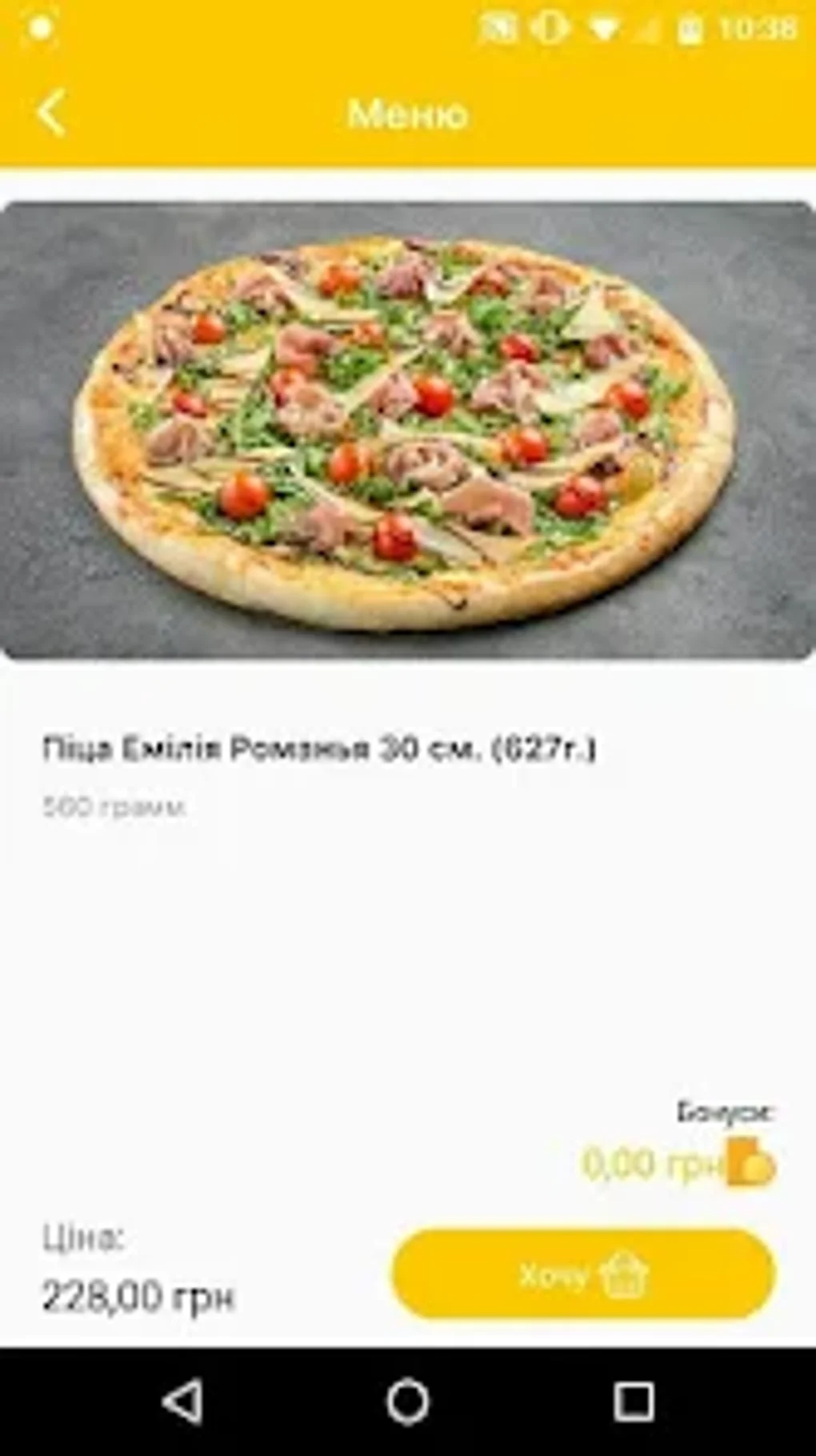The width and height of the screenshot is (816, 1456).
Task: Open the pizza photo
Action: pos(408,431)
